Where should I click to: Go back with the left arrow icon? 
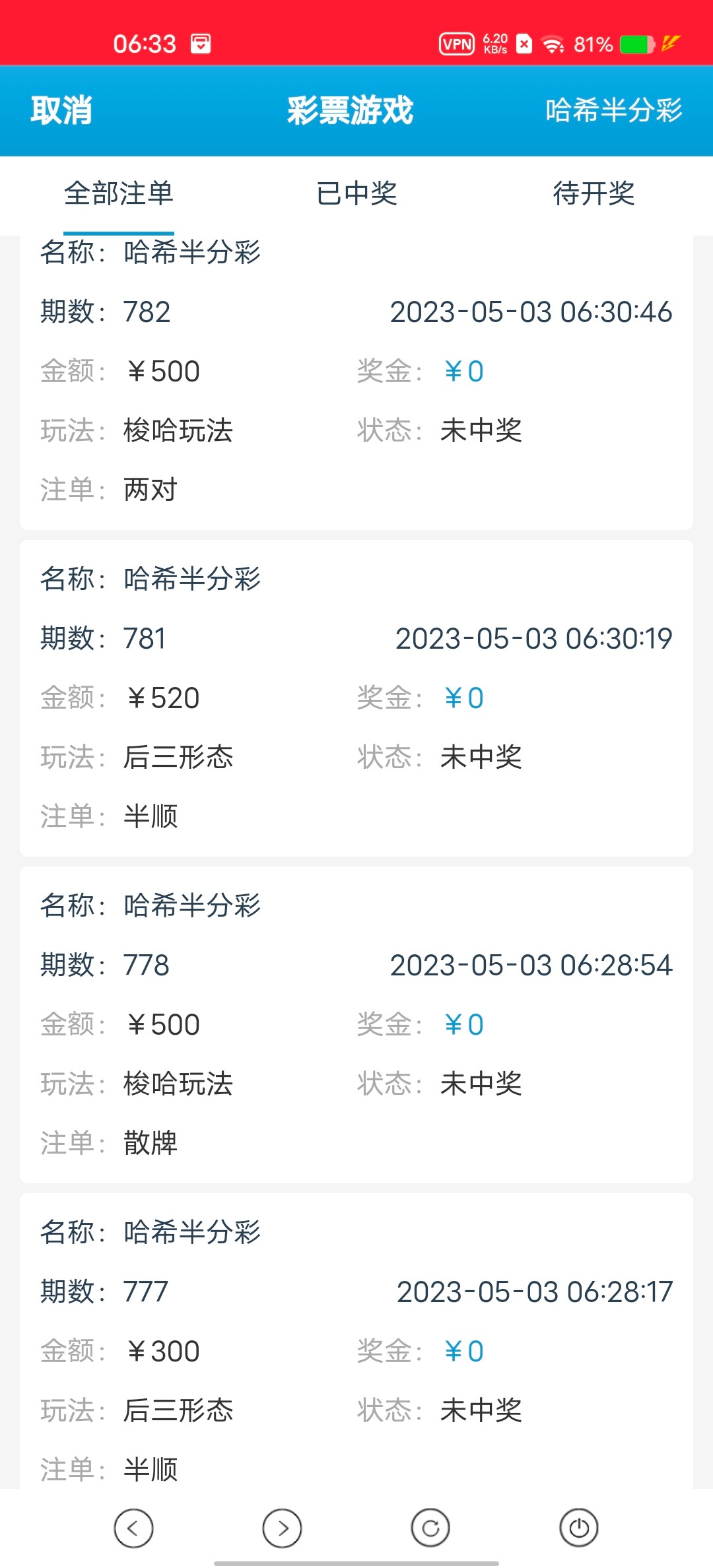point(133,1528)
